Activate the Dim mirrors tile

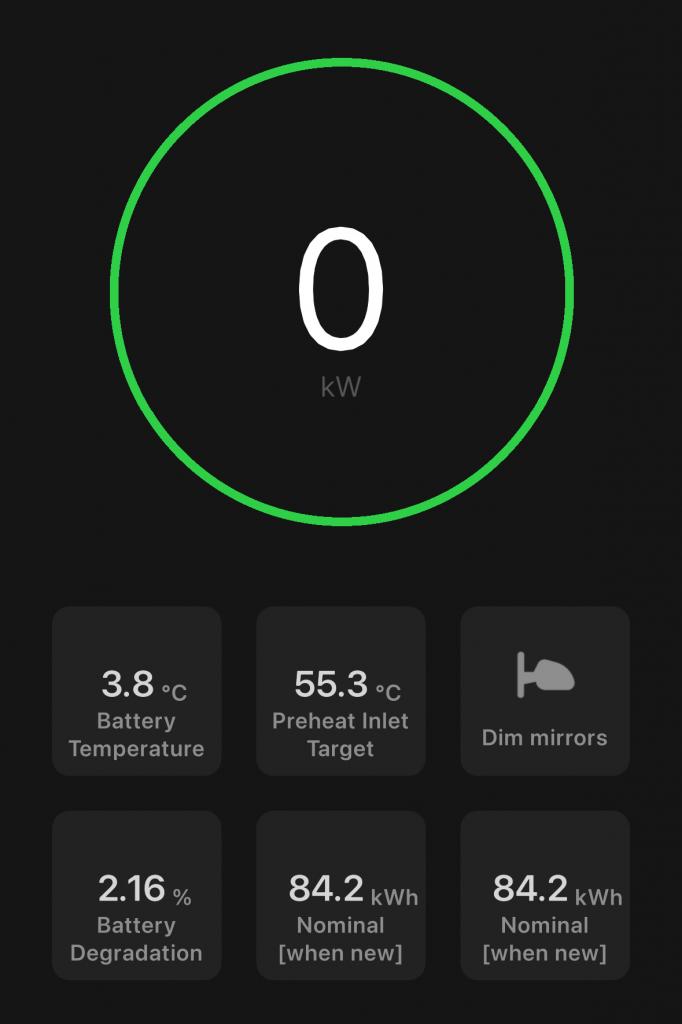tap(545, 691)
